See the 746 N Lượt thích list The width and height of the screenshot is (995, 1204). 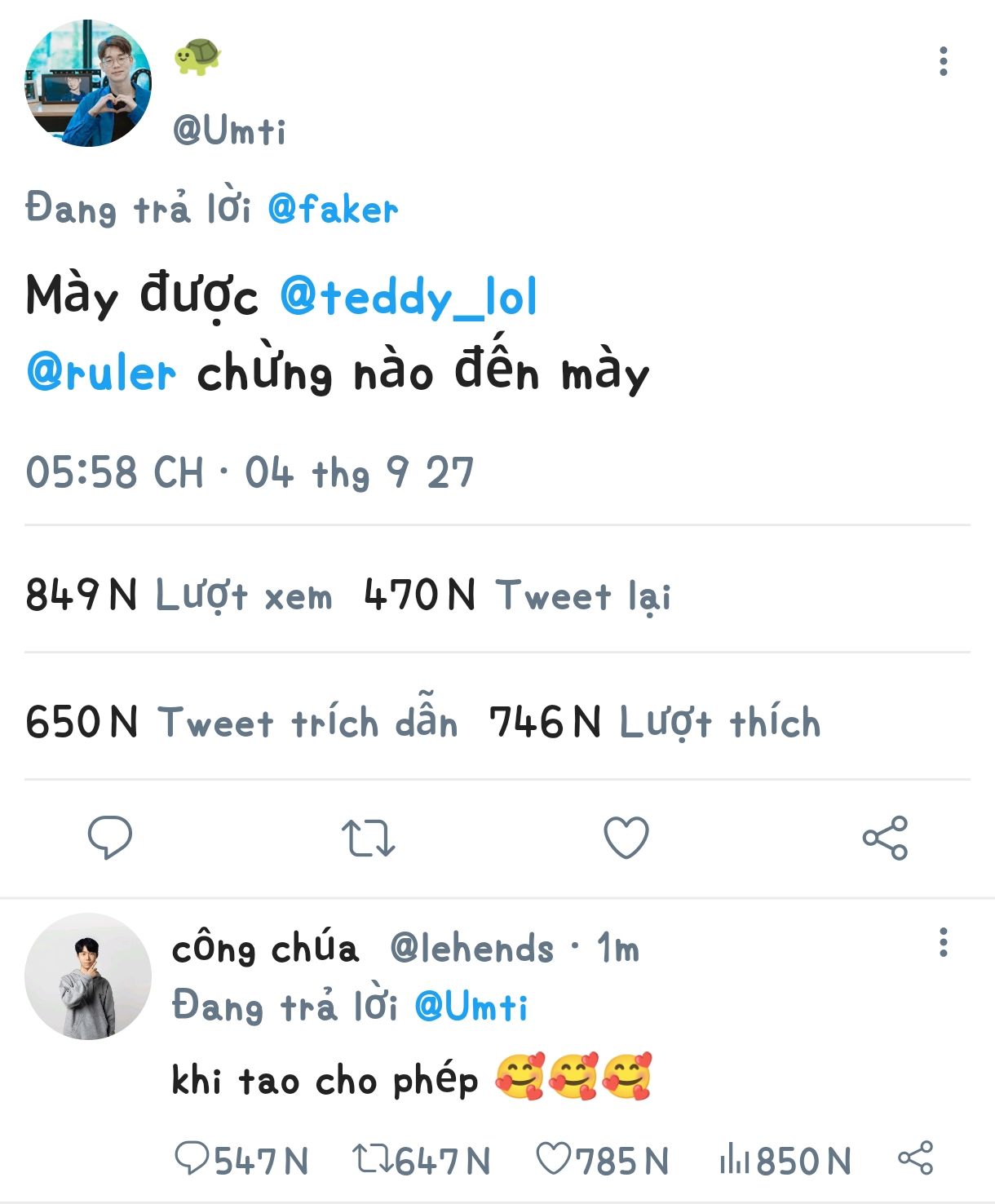point(654,722)
